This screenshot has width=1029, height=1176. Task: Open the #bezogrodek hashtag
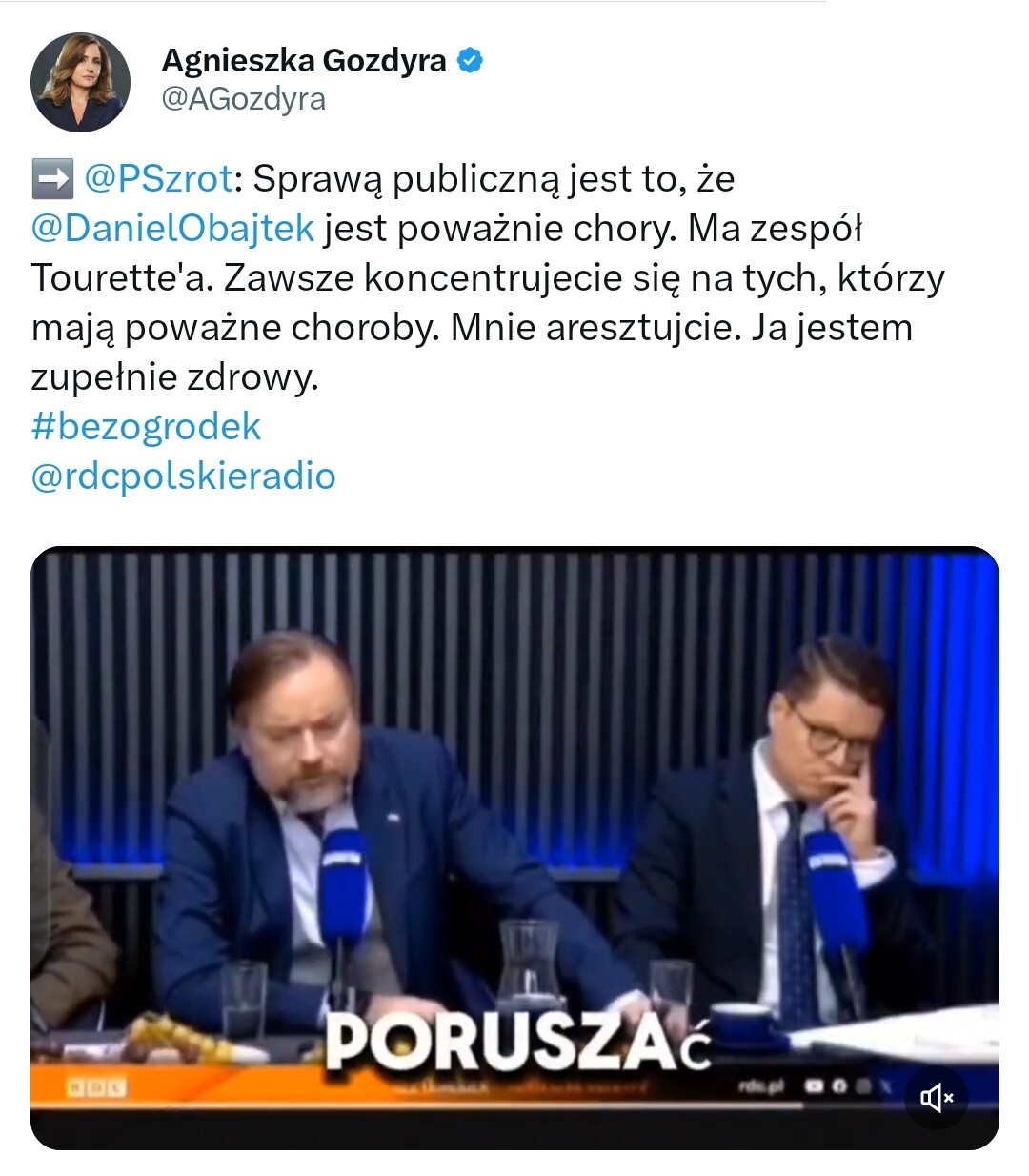146,426
